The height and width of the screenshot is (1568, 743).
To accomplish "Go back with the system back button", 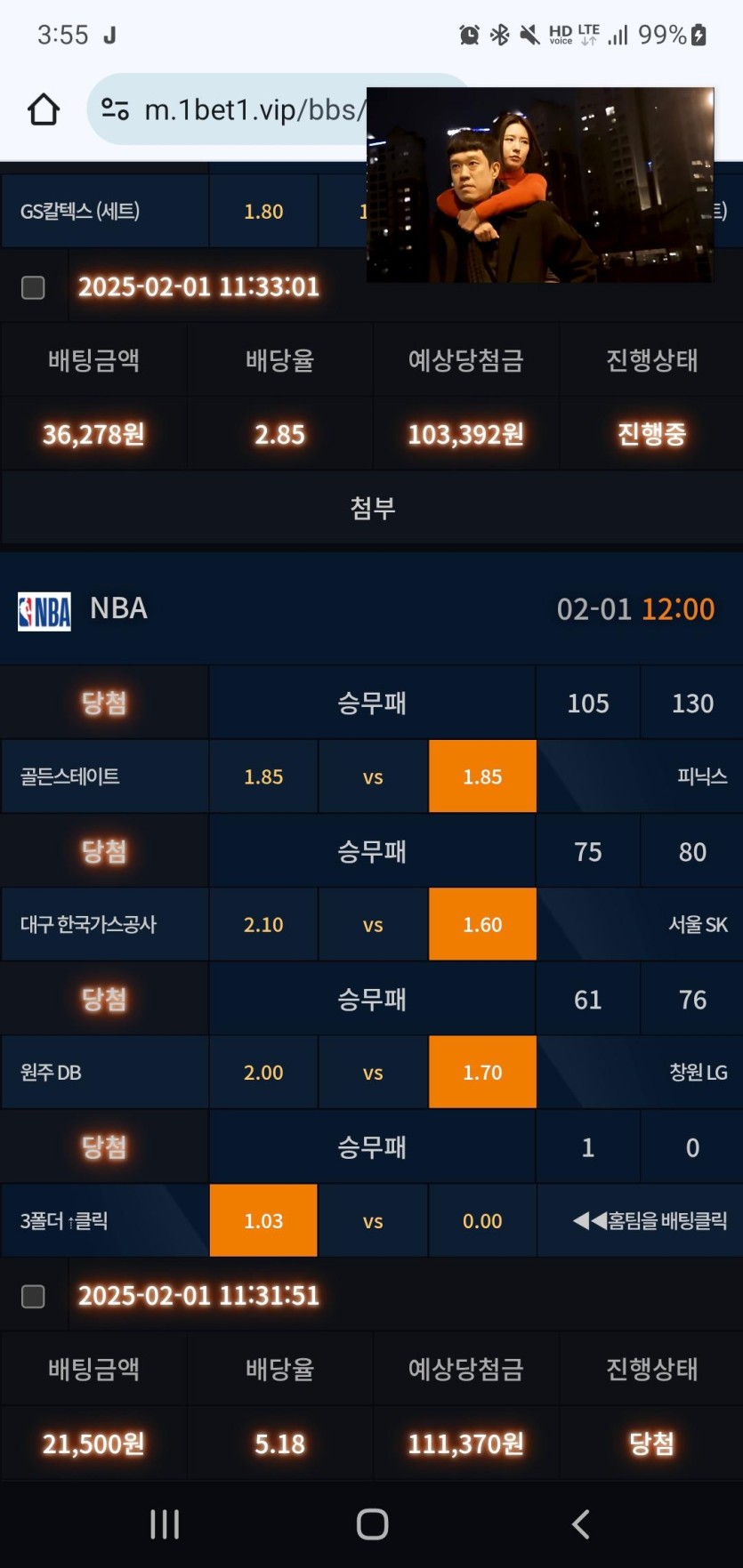I will pyautogui.click(x=580, y=1524).
